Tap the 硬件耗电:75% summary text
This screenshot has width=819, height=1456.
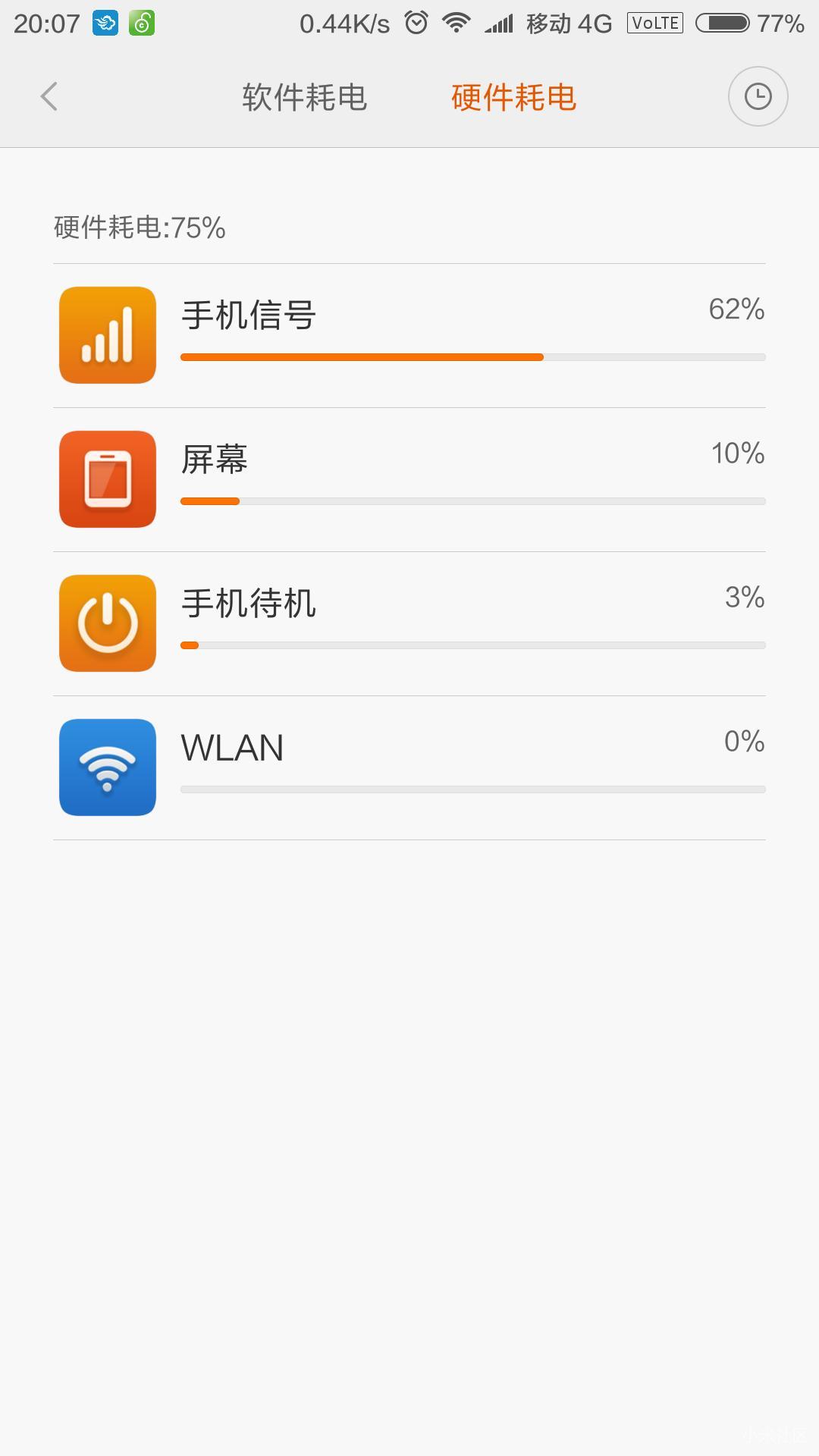137,227
